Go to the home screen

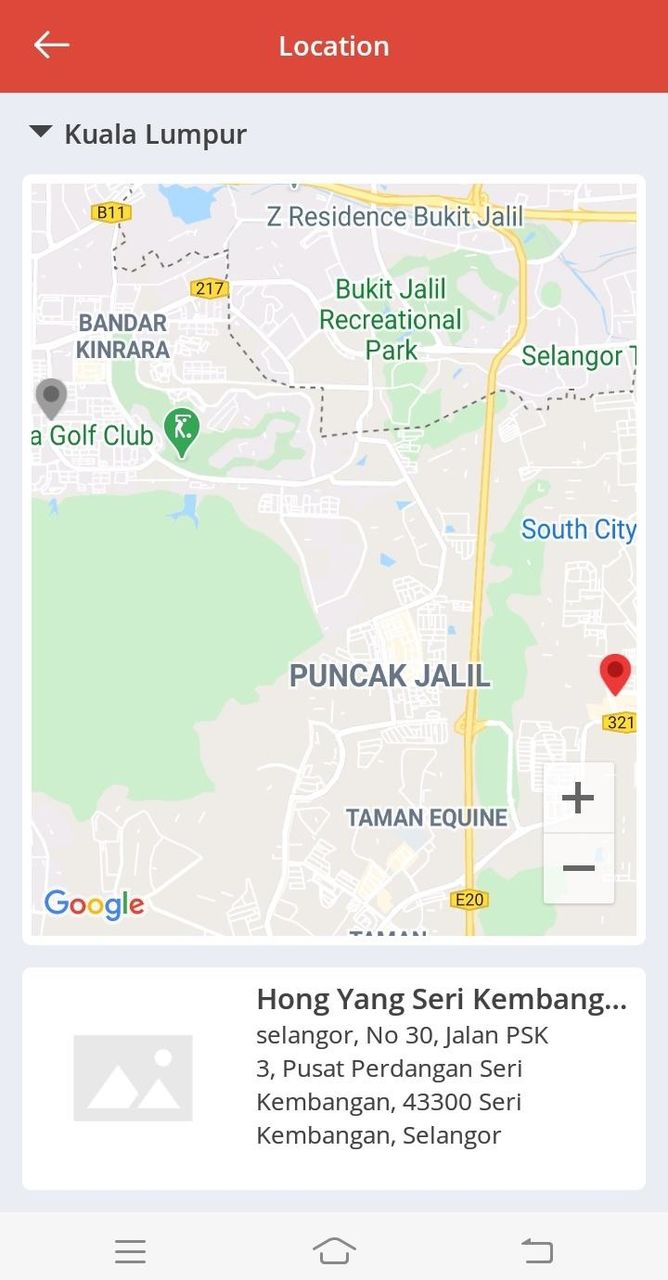click(x=334, y=1250)
